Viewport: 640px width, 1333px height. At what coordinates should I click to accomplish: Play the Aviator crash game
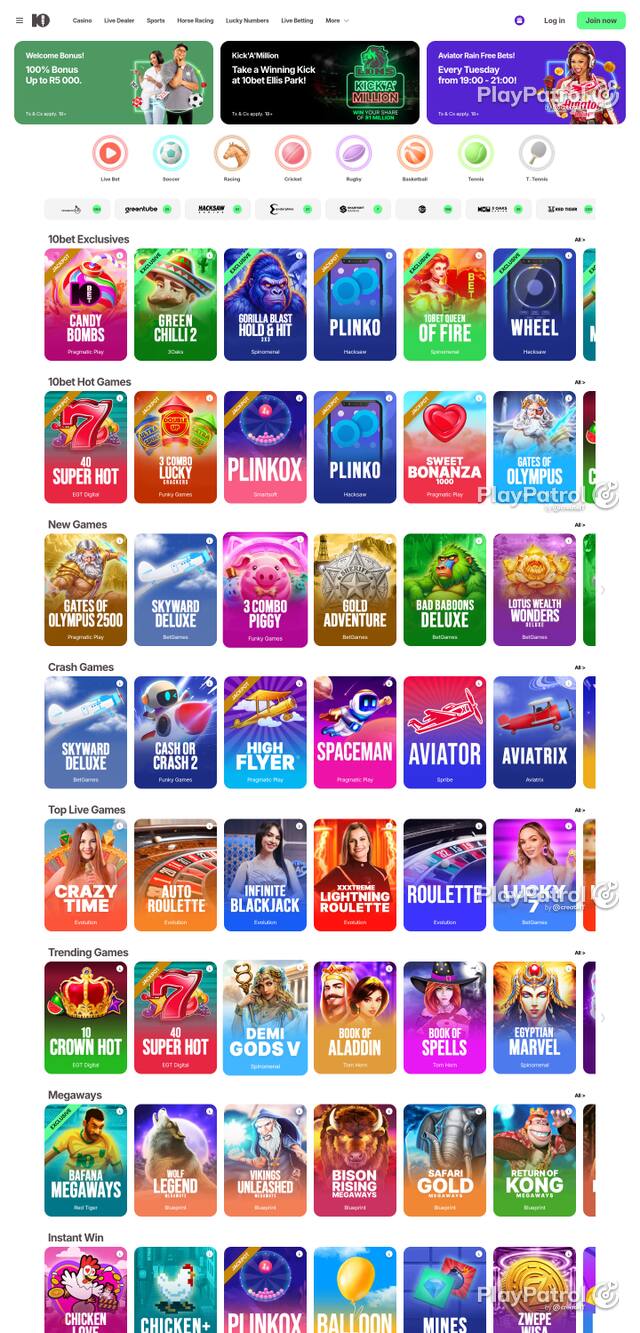click(445, 733)
